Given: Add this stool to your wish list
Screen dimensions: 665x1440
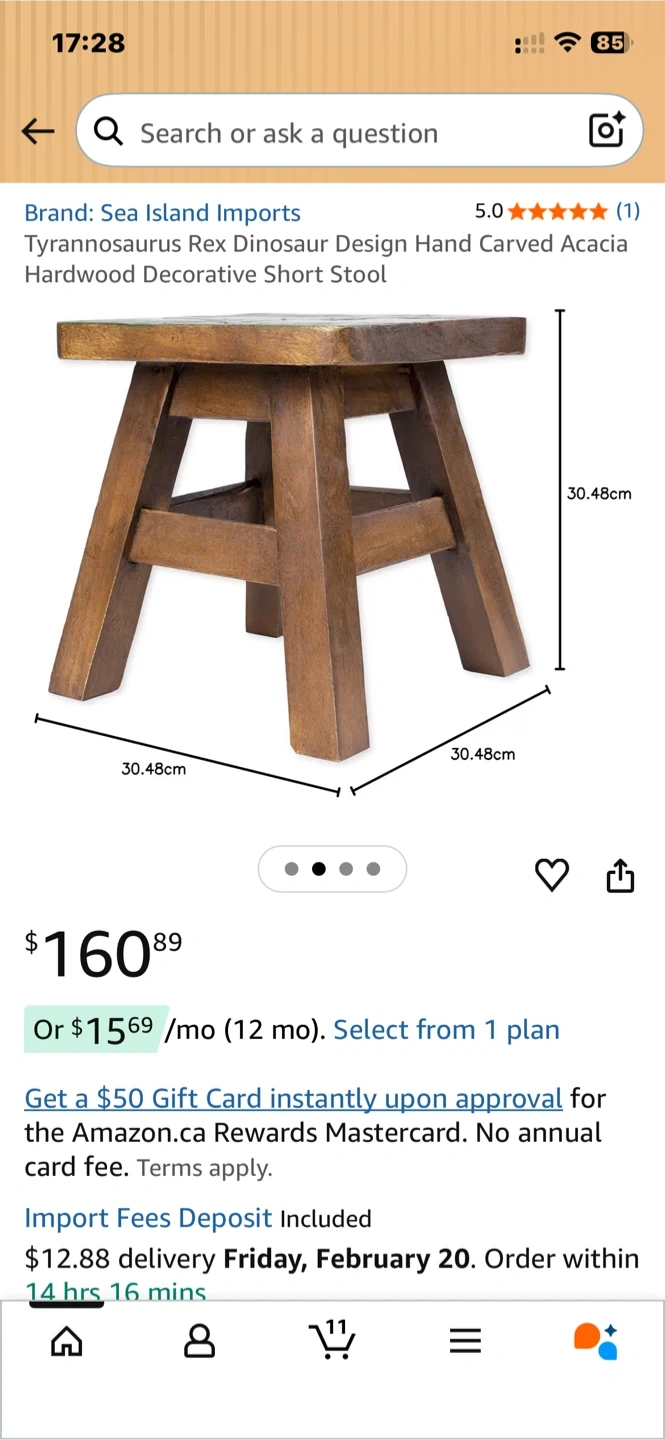Looking at the screenshot, I should click(552, 875).
